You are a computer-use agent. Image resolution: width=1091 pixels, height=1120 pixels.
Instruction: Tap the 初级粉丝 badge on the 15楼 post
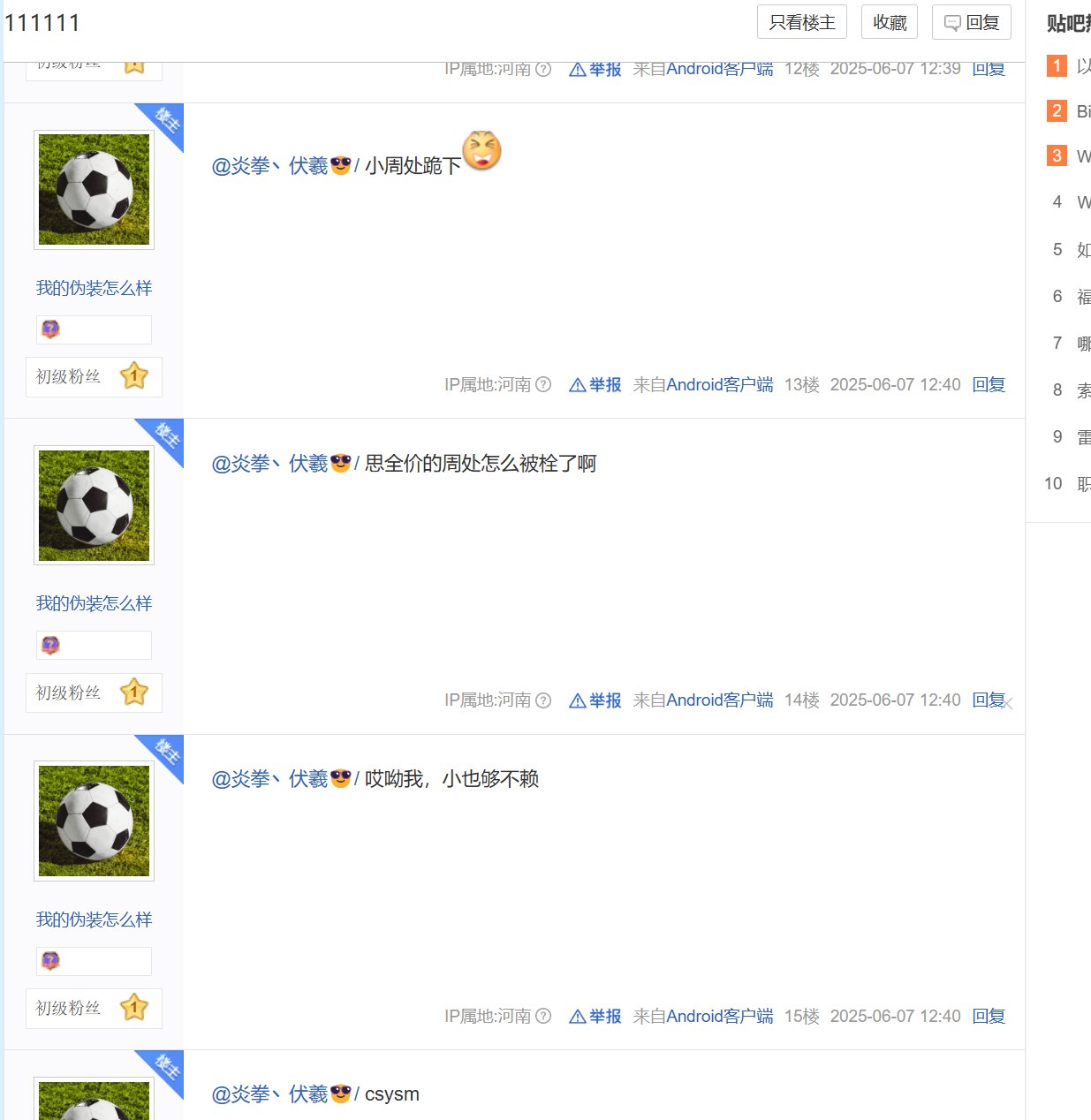point(94,1008)
